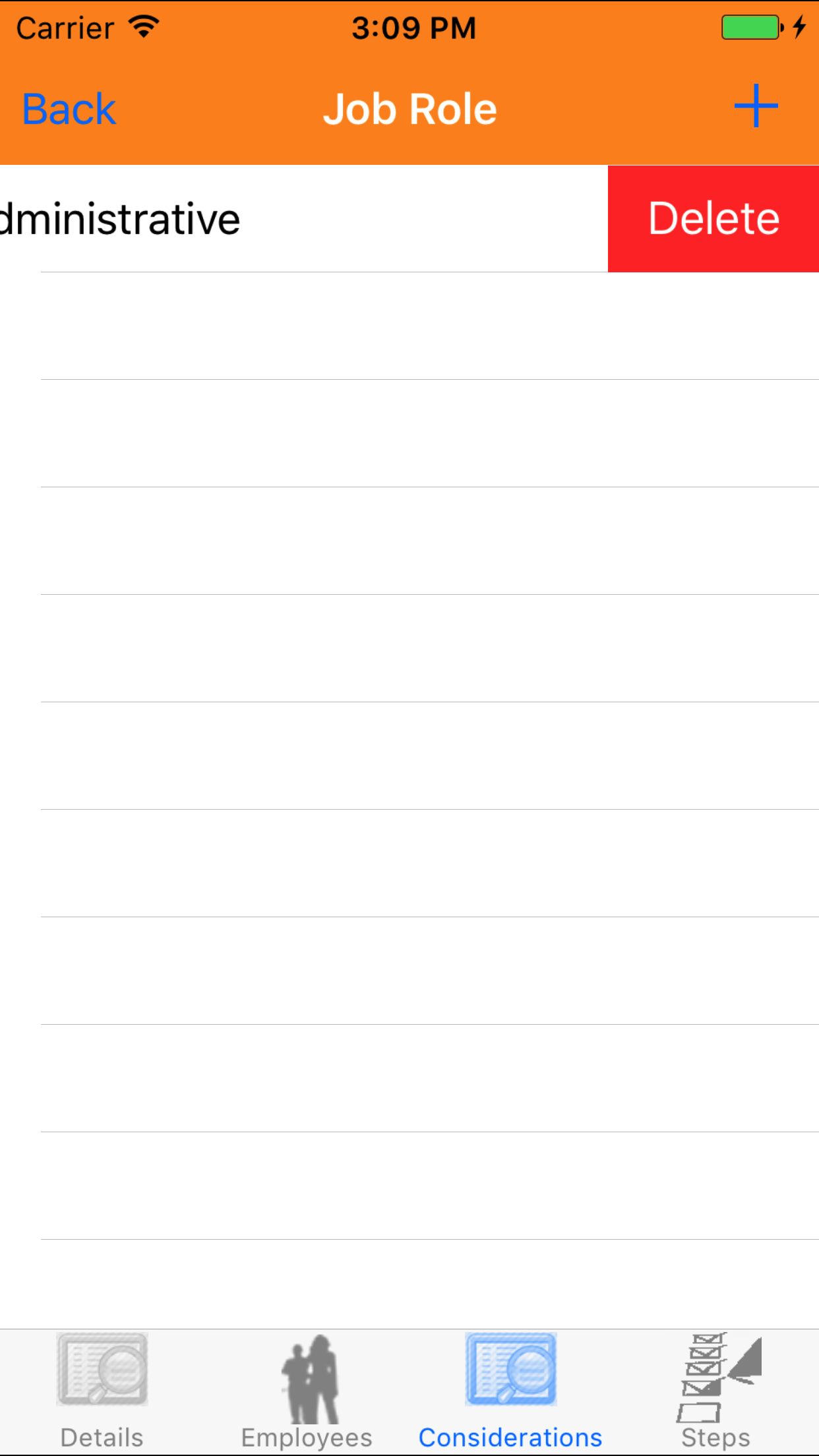Go back using the Back button
Viewport: 819px width, 1456px height.
pyautogui.click(x=69, y=109)
